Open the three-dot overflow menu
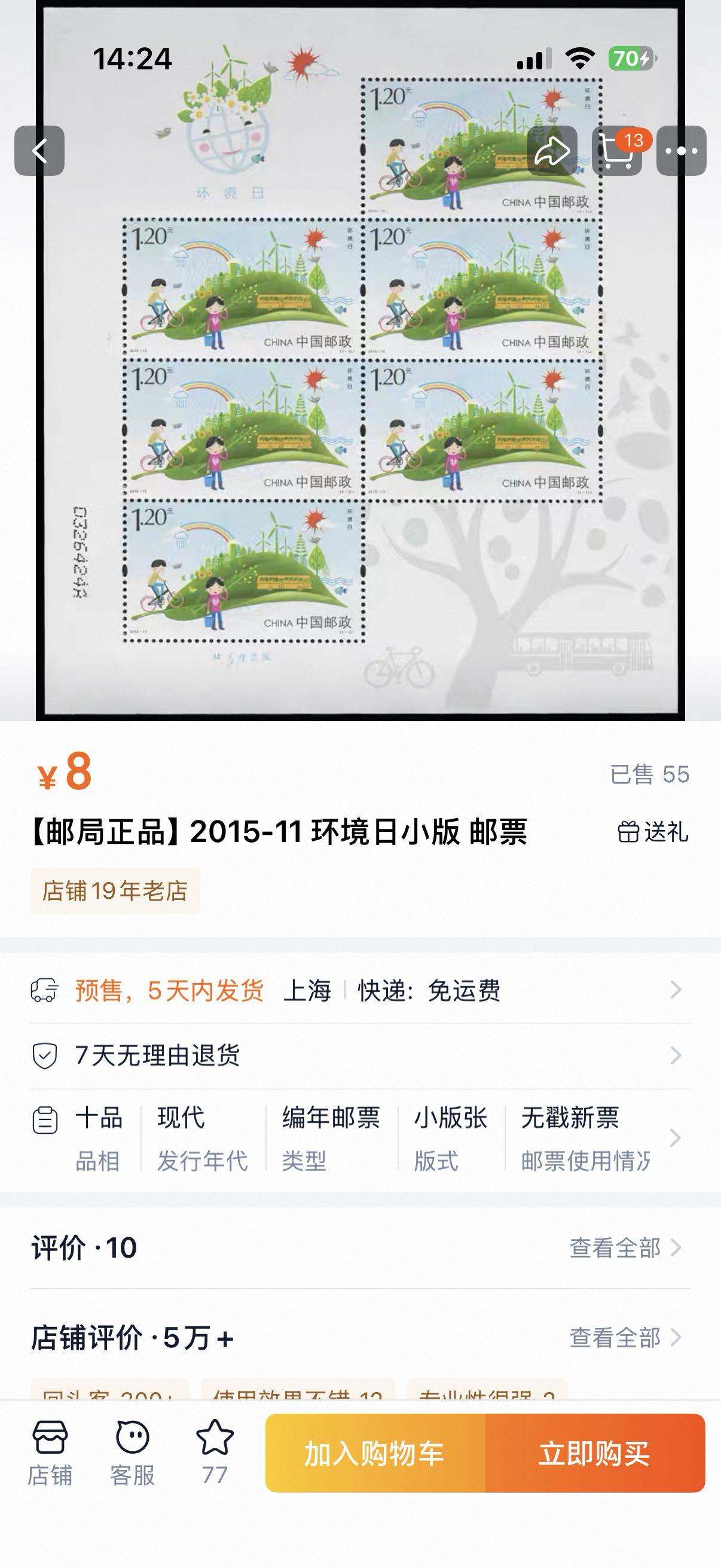This screenshot has height=1568, width=721. pos(681,151)
